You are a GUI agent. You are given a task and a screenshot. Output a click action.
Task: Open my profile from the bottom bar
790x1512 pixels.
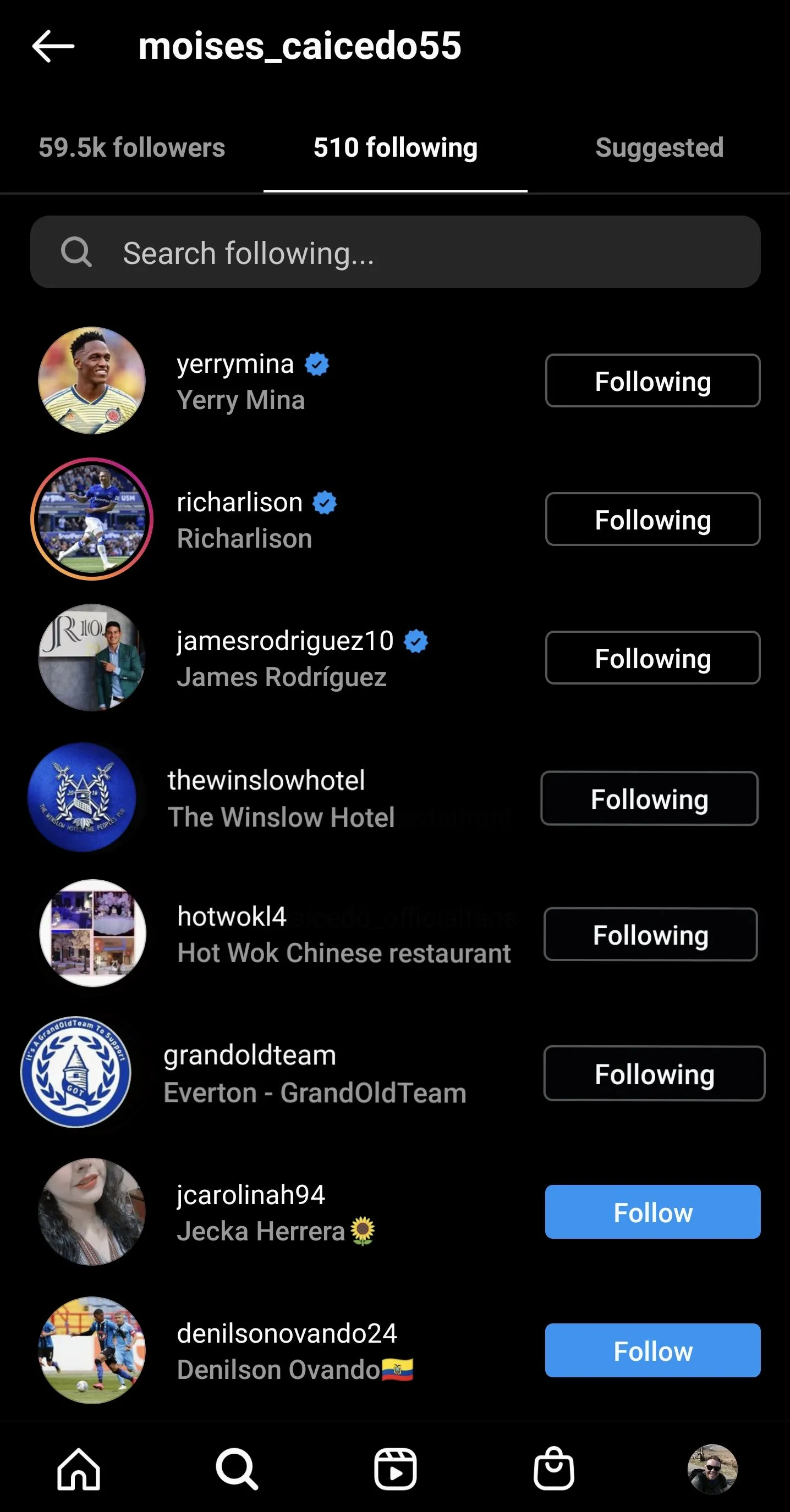(712, 1469)
